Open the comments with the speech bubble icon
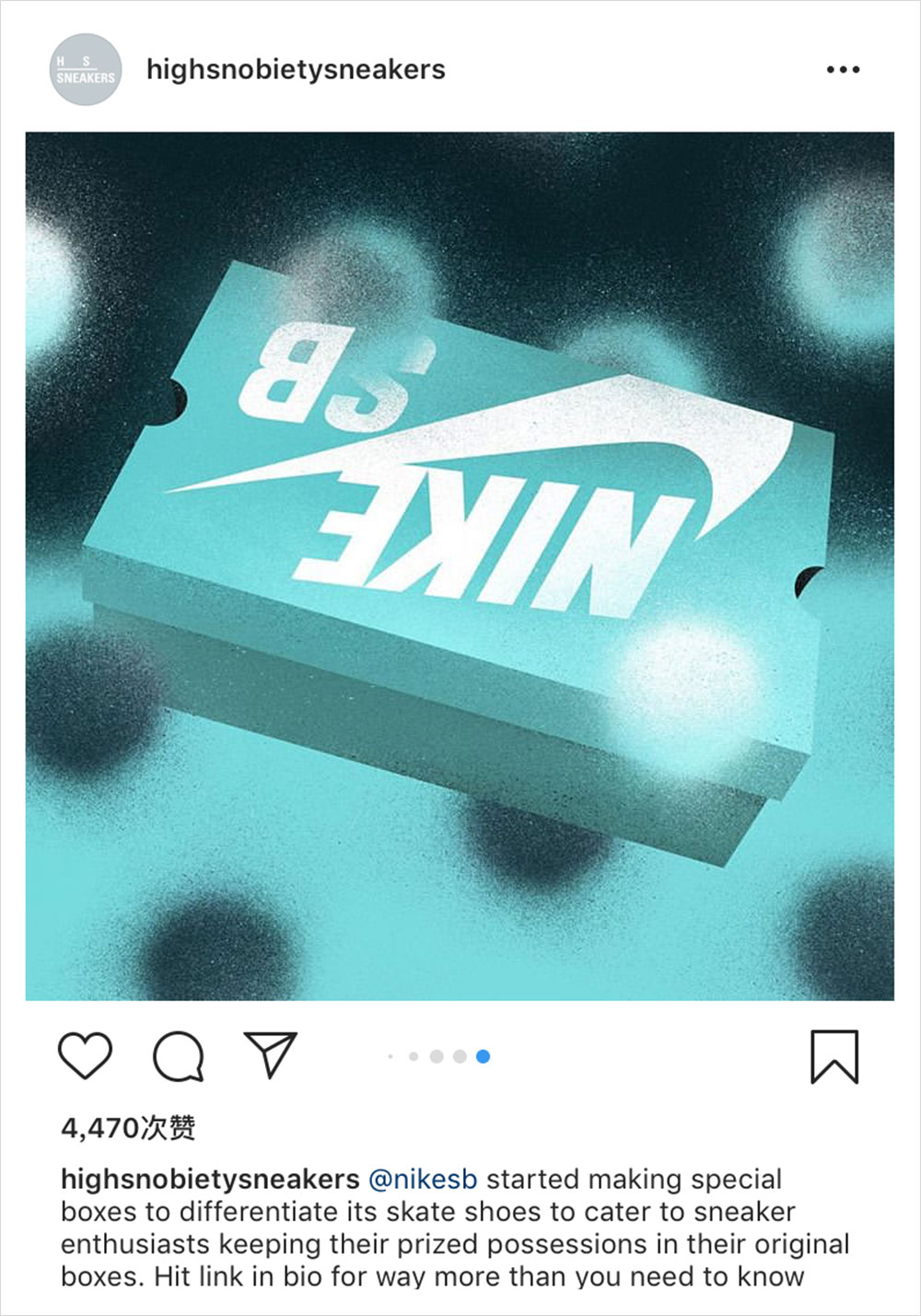The height and width of the screenshot is (1316, 921). tap(178, 1055)
